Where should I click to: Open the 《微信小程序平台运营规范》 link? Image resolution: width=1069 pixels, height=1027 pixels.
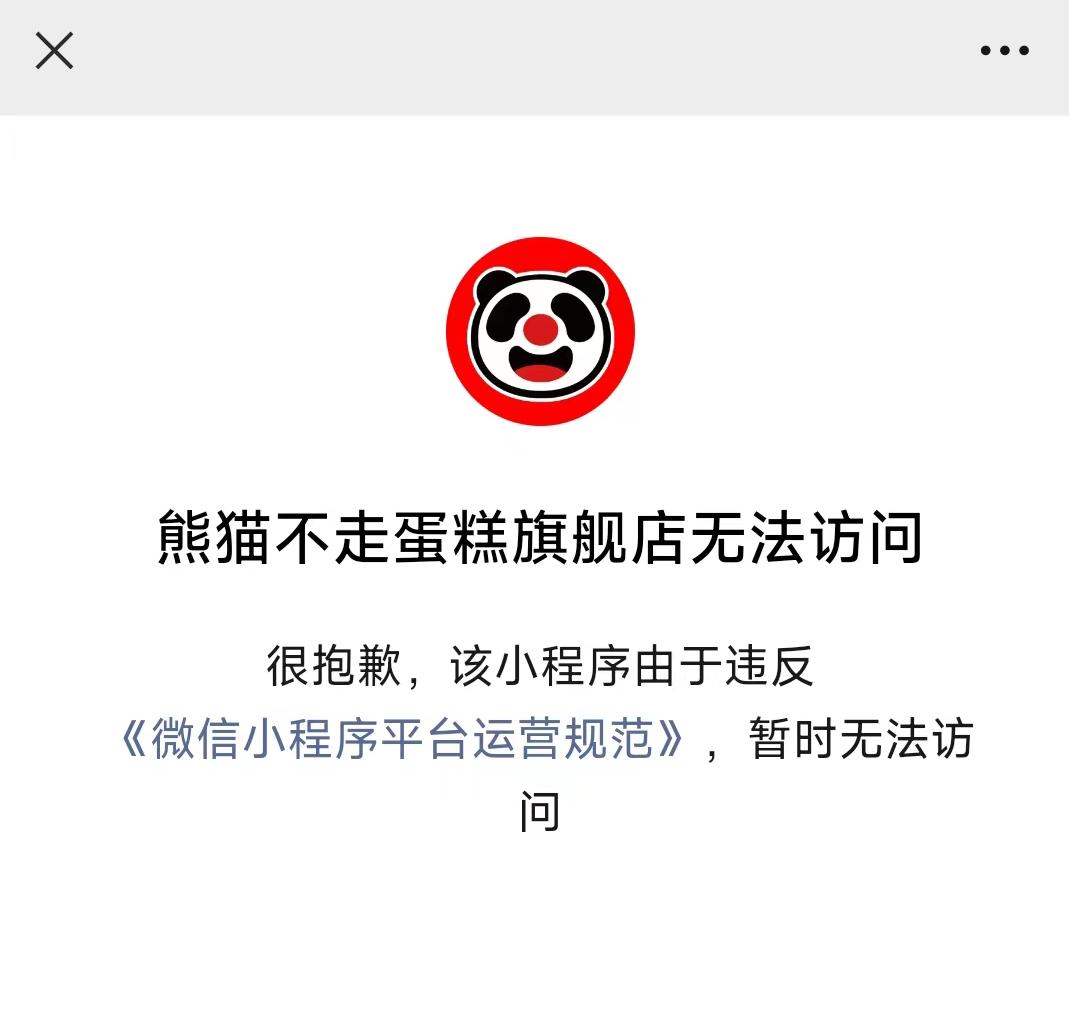[402, 741]
